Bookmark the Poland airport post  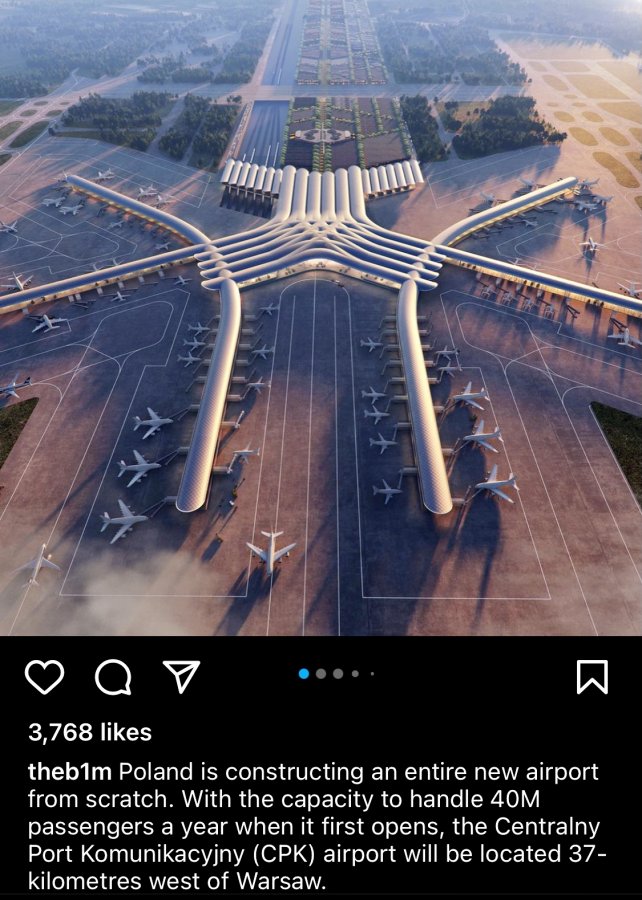592,677
